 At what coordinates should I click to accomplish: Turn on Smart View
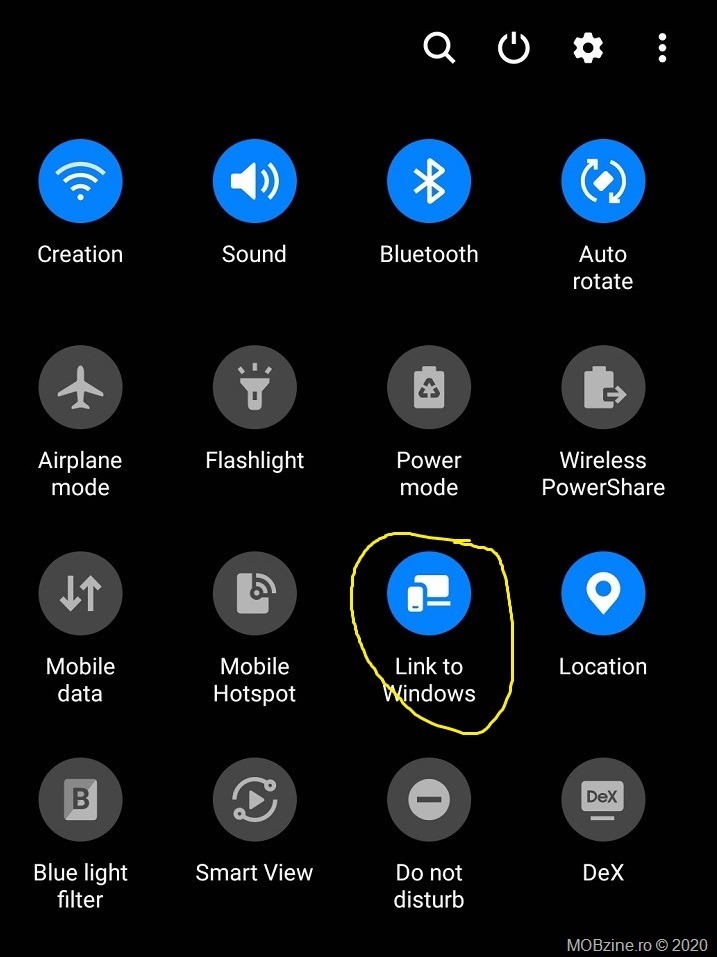pos(254,800)
